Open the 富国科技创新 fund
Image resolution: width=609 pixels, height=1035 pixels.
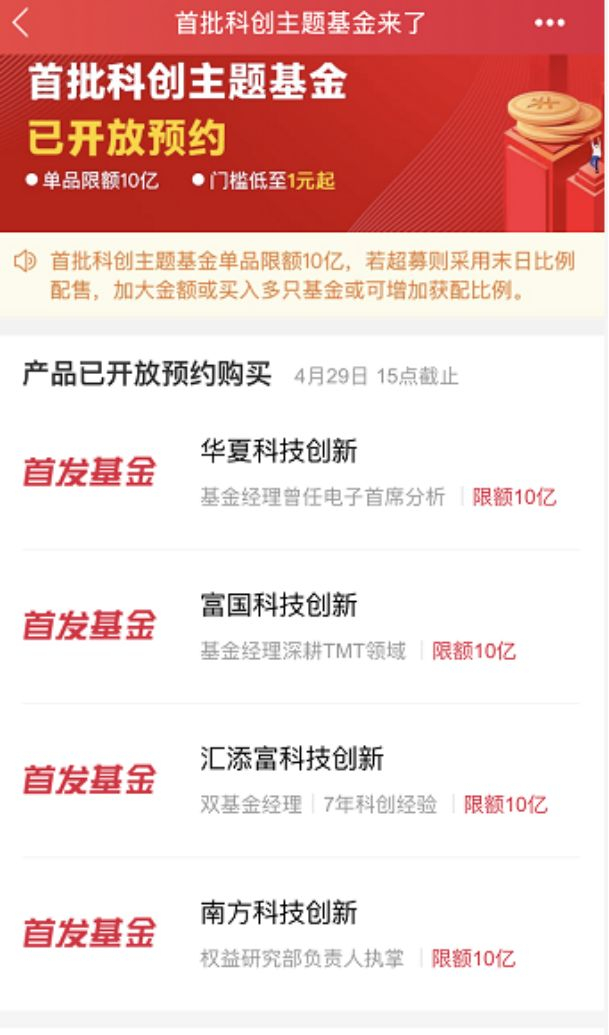279,606
